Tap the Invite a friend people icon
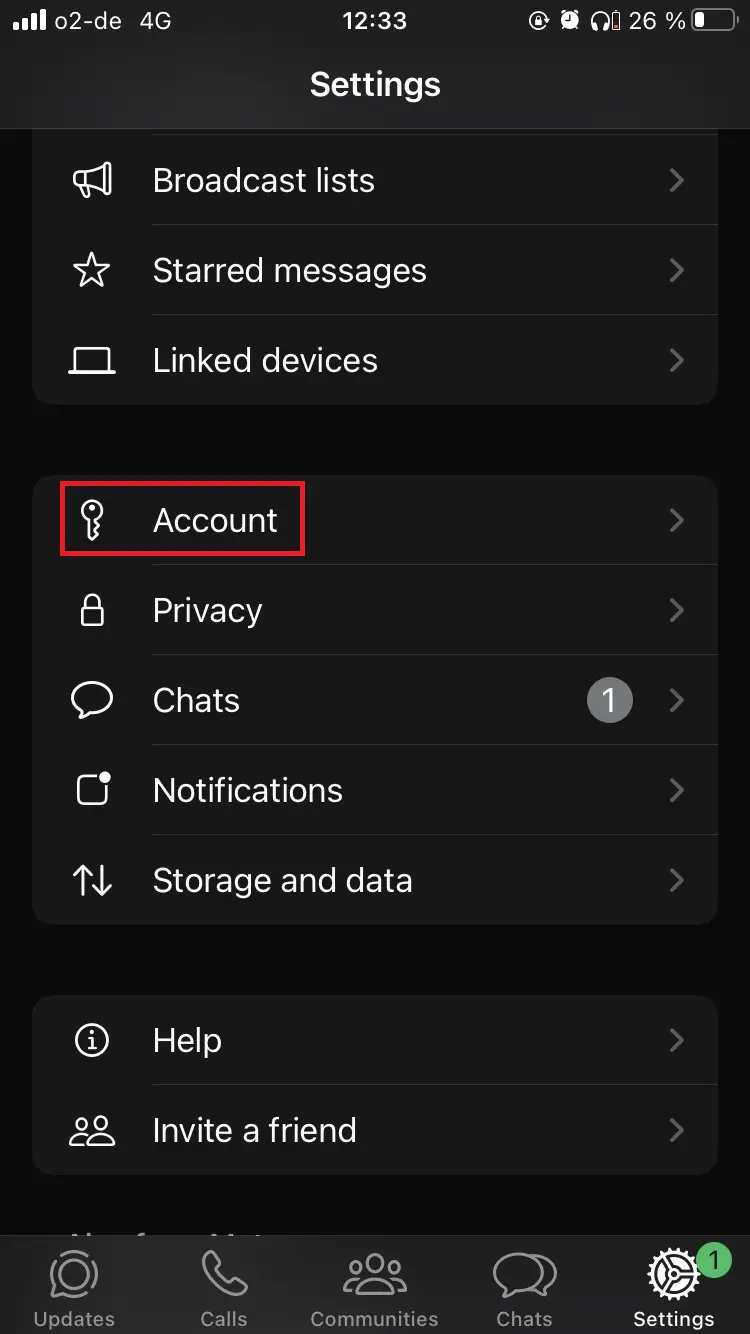Viewport: 750px width, 1334px height. pyautogui.click(x=91, y=1130)
